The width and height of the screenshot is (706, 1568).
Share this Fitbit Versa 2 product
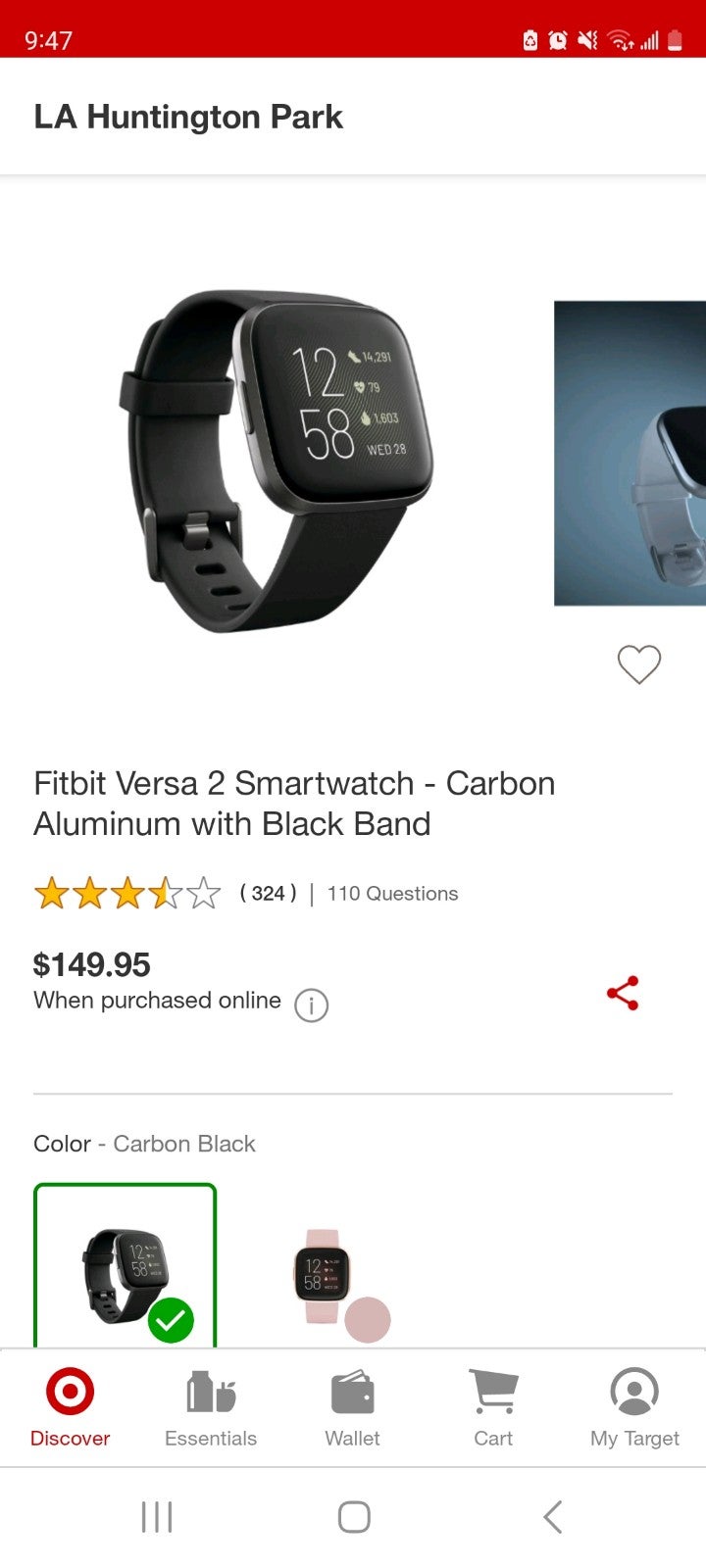623,993
